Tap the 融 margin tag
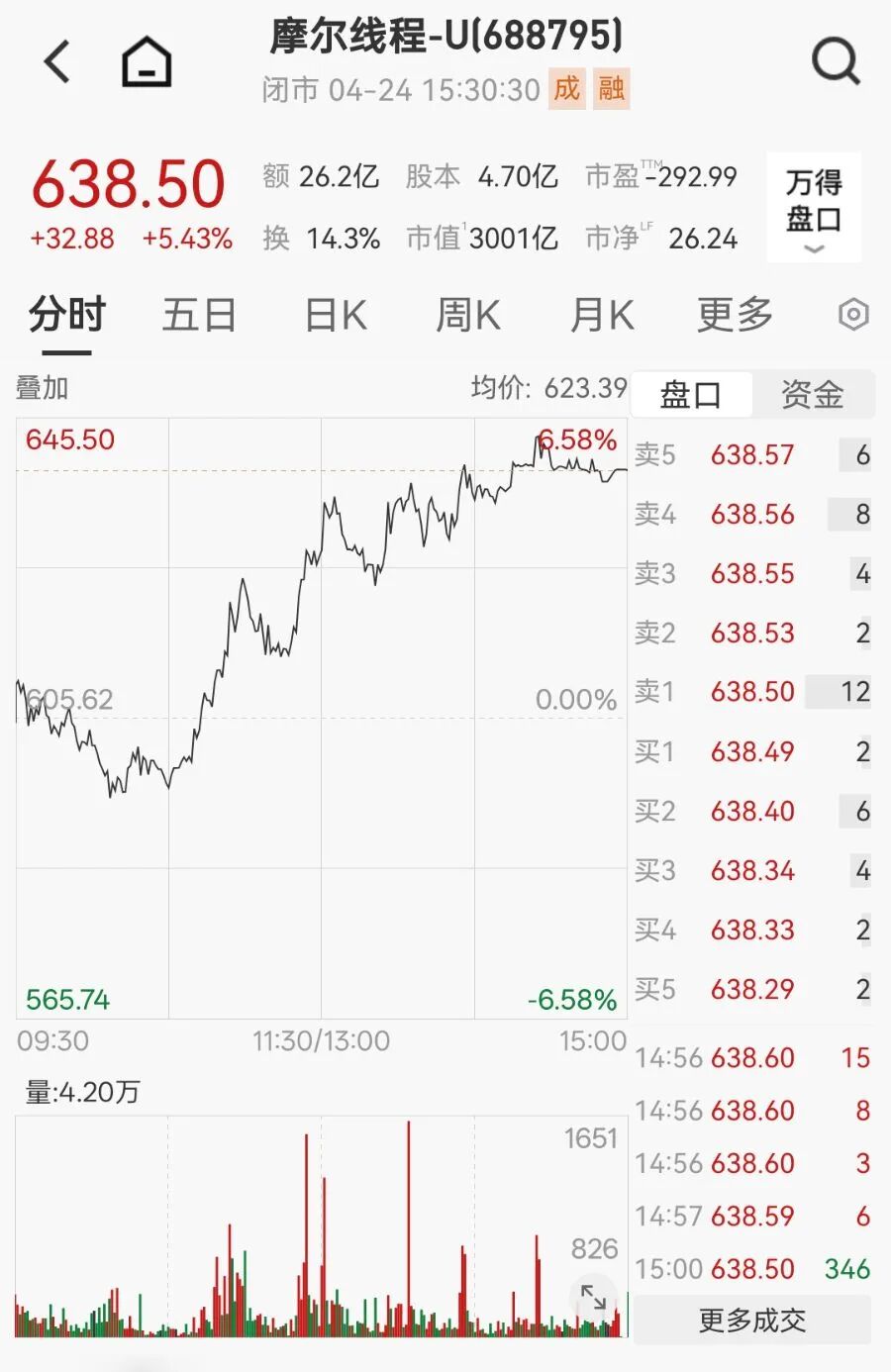Image resolution: width=891 pixels, height=1372 pixels. click(611, 89)
